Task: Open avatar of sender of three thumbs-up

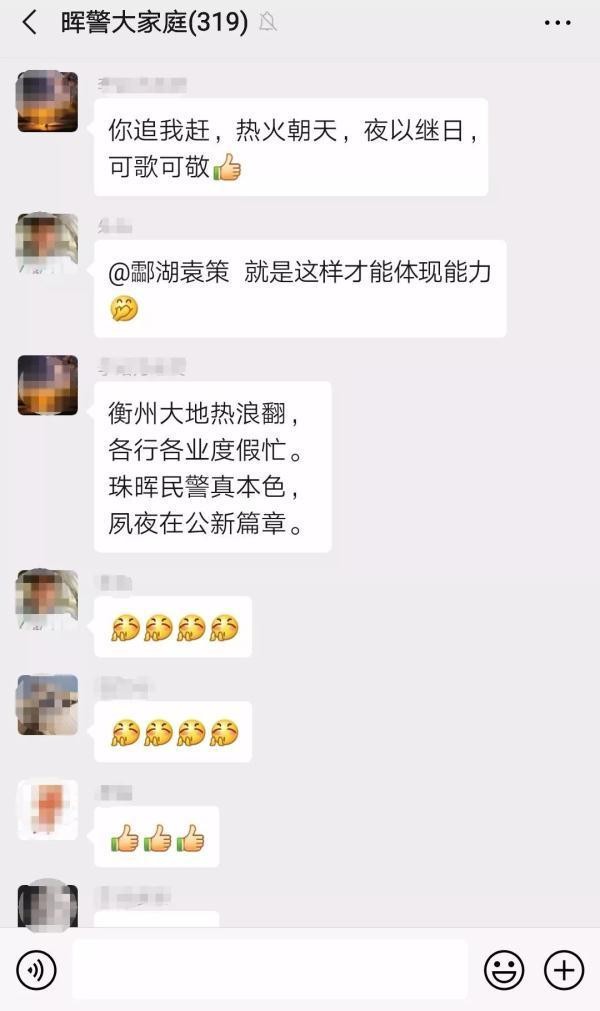Action: (47, 809)
